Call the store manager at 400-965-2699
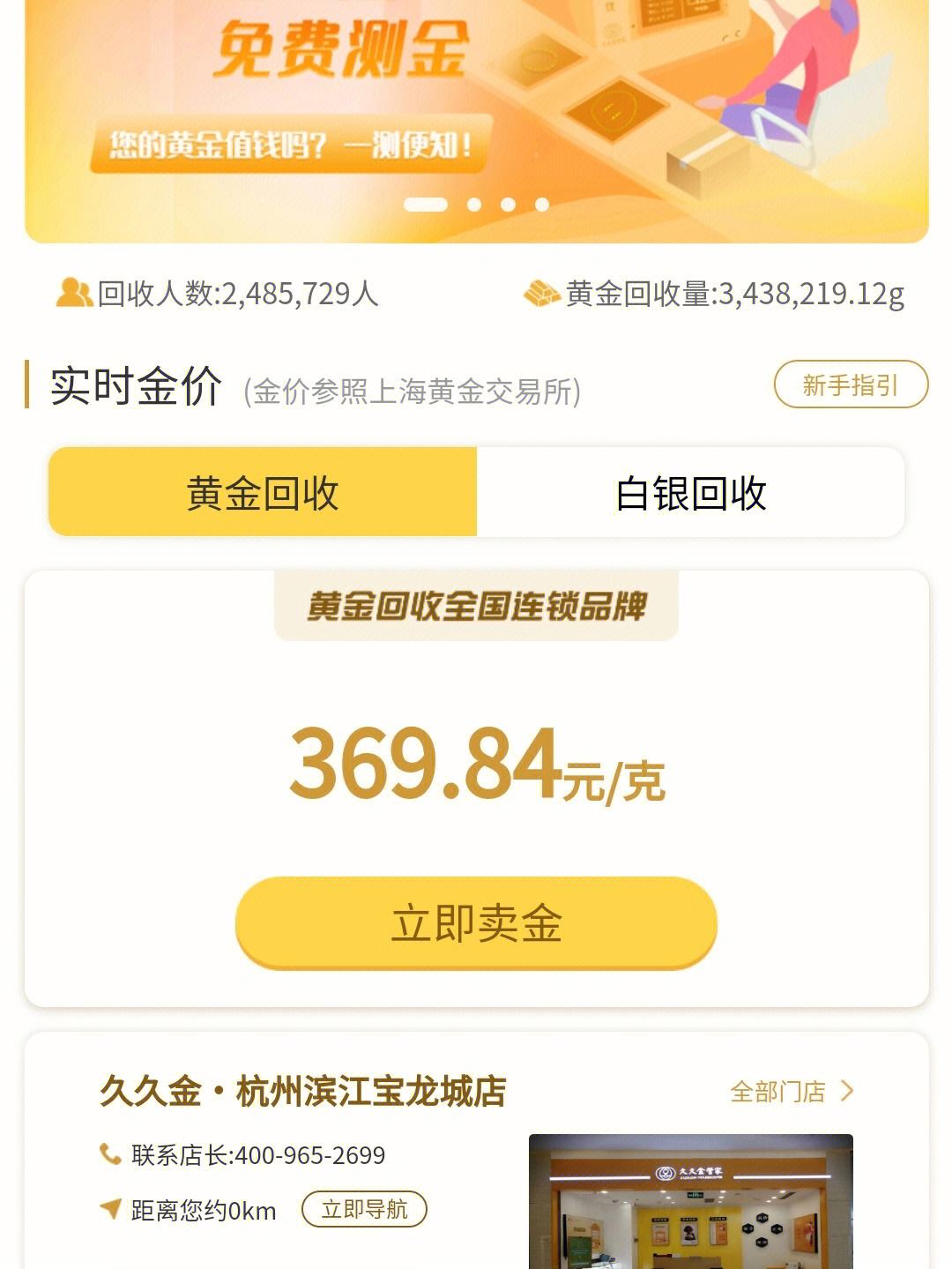The width and height of the screenshot is (952, 1269). [x=257, y=1155]
